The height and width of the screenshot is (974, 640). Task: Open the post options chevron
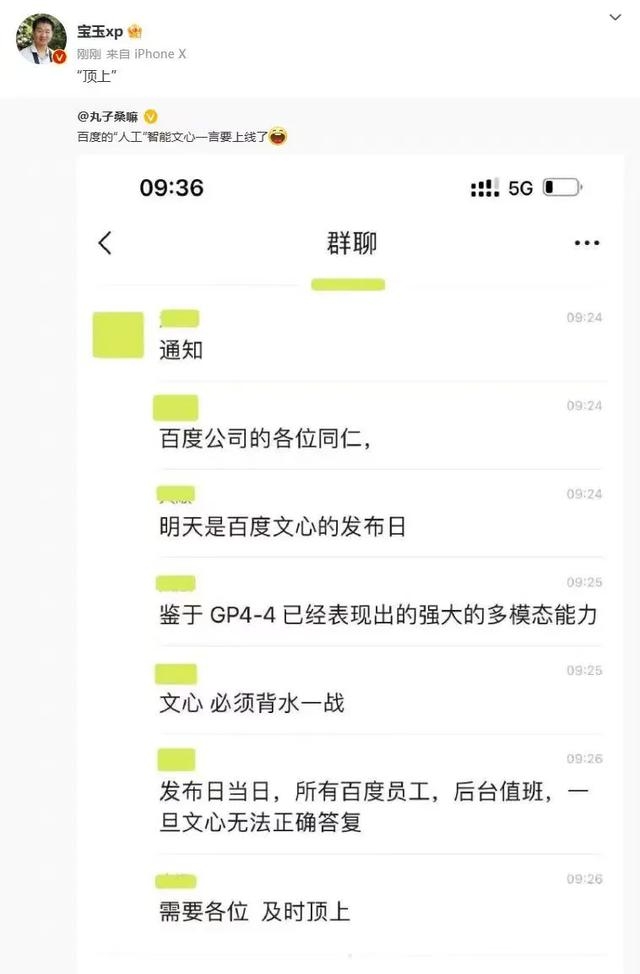[x=616, y=17]
